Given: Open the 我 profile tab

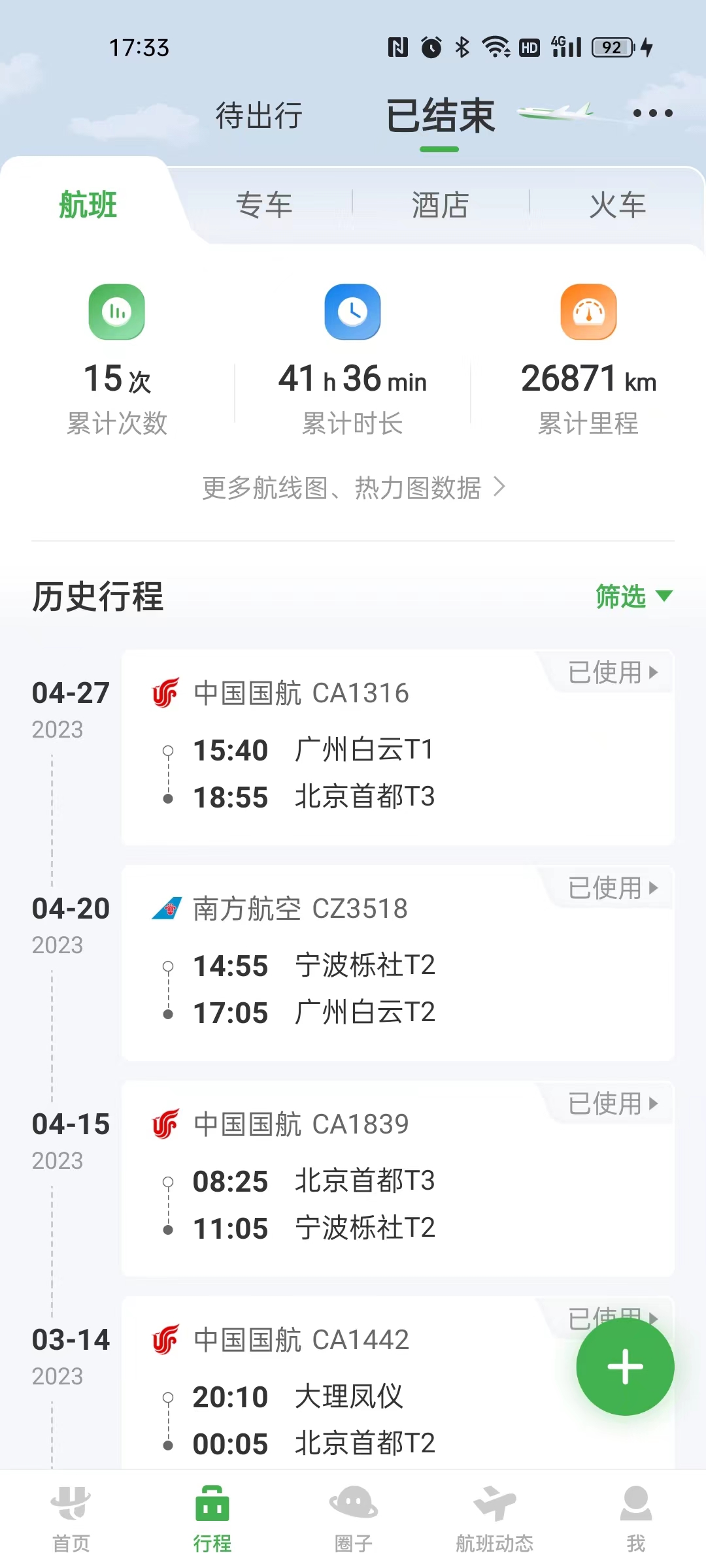Looking at the screenshot, I should coord(635,1519).
